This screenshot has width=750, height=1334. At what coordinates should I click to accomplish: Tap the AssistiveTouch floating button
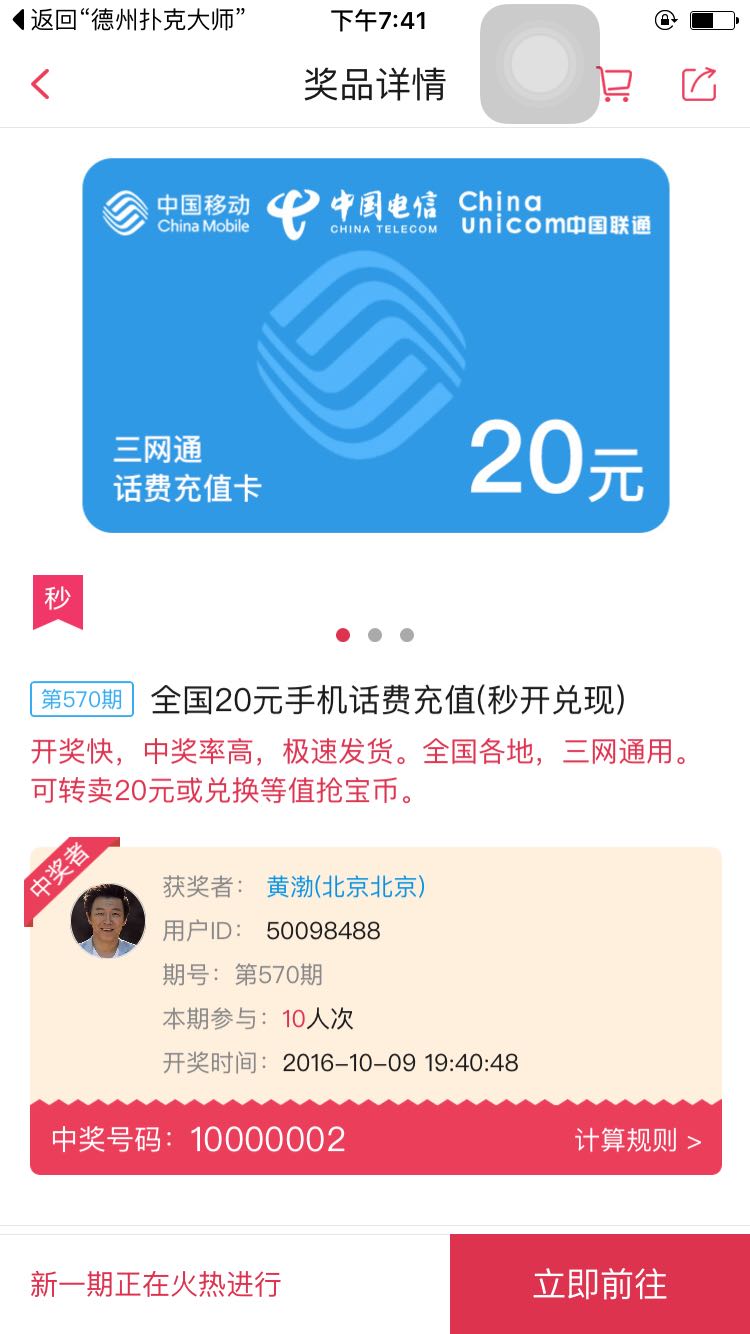click(540, 65)
